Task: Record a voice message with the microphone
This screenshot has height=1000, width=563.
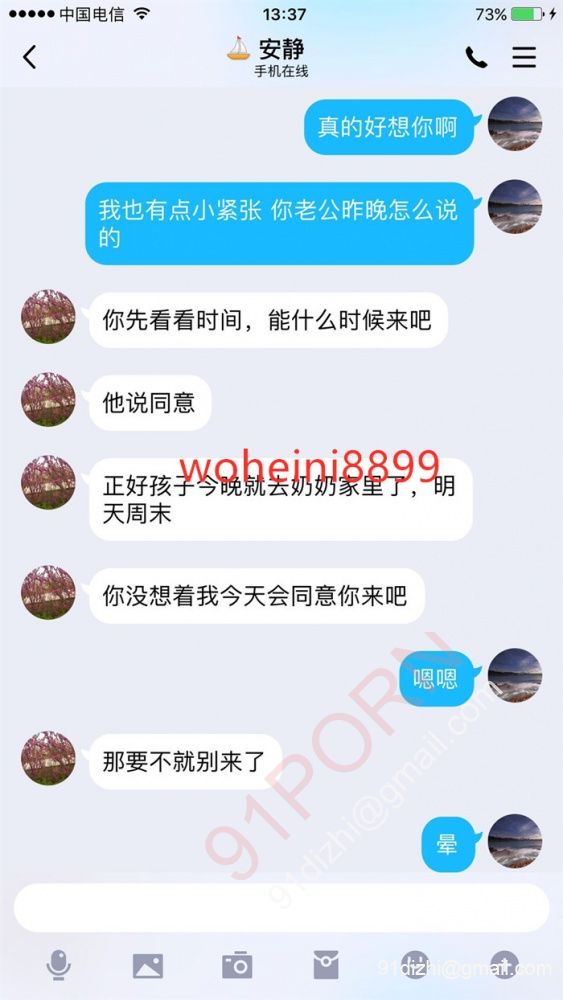Action: 58,966
